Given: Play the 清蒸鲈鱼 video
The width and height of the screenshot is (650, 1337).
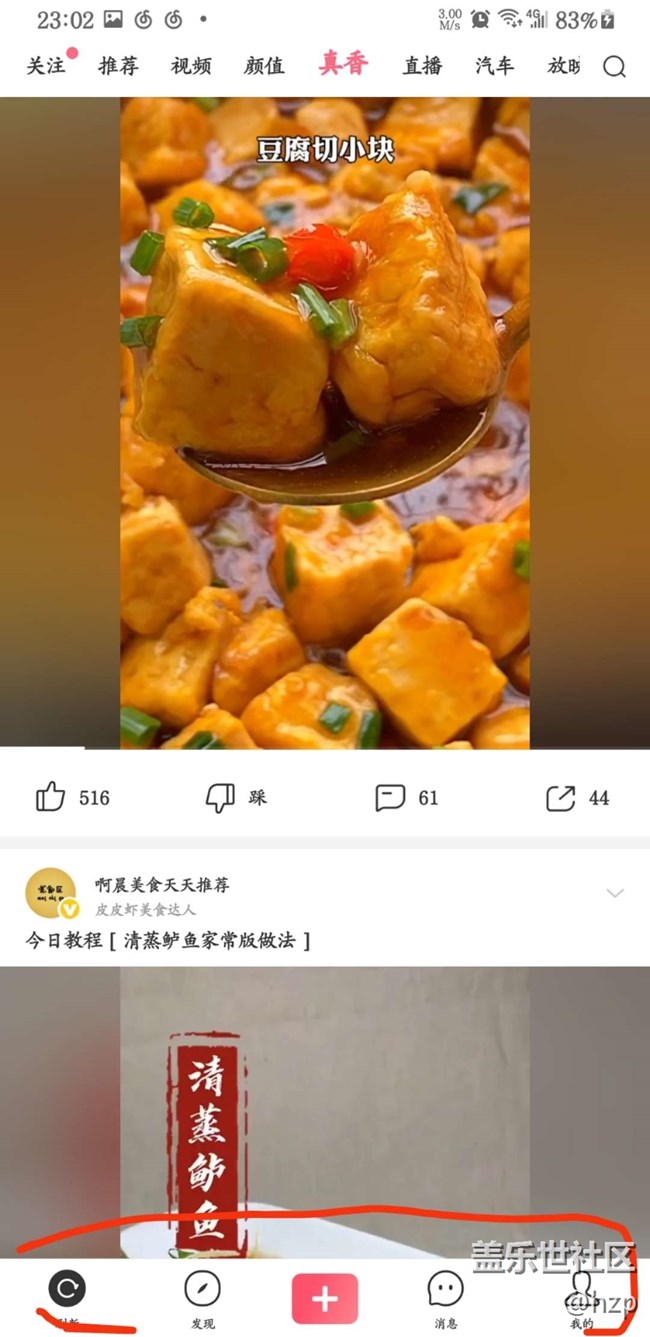Looking at the screenshot, I should 325,1110.
